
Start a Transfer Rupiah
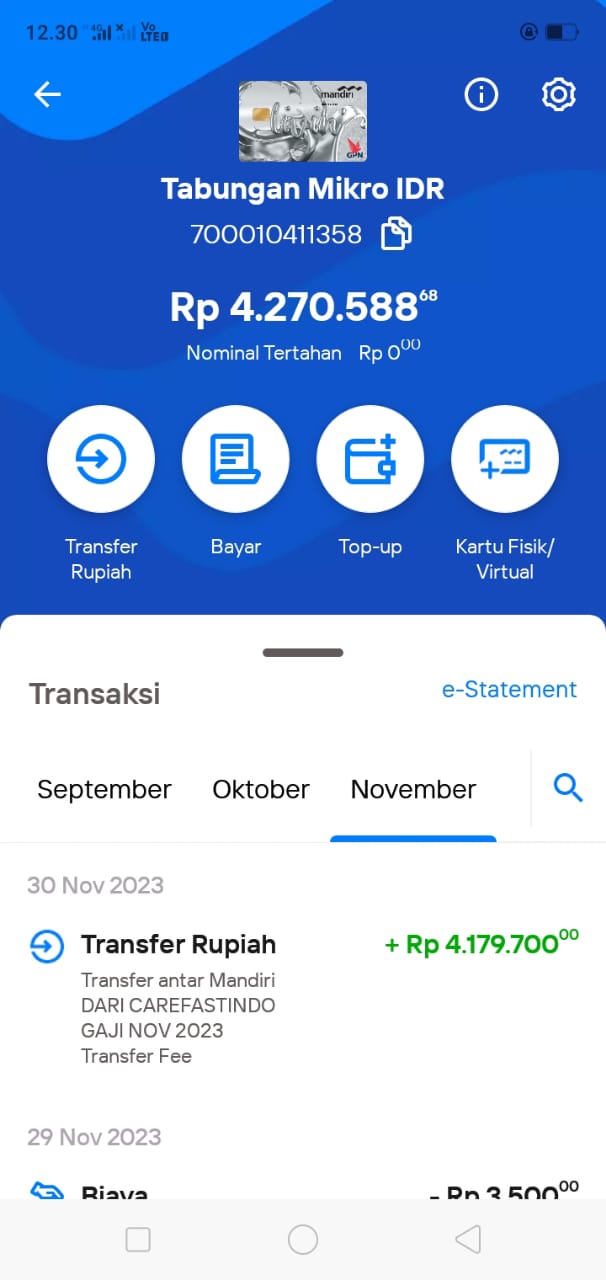(101, 459)
